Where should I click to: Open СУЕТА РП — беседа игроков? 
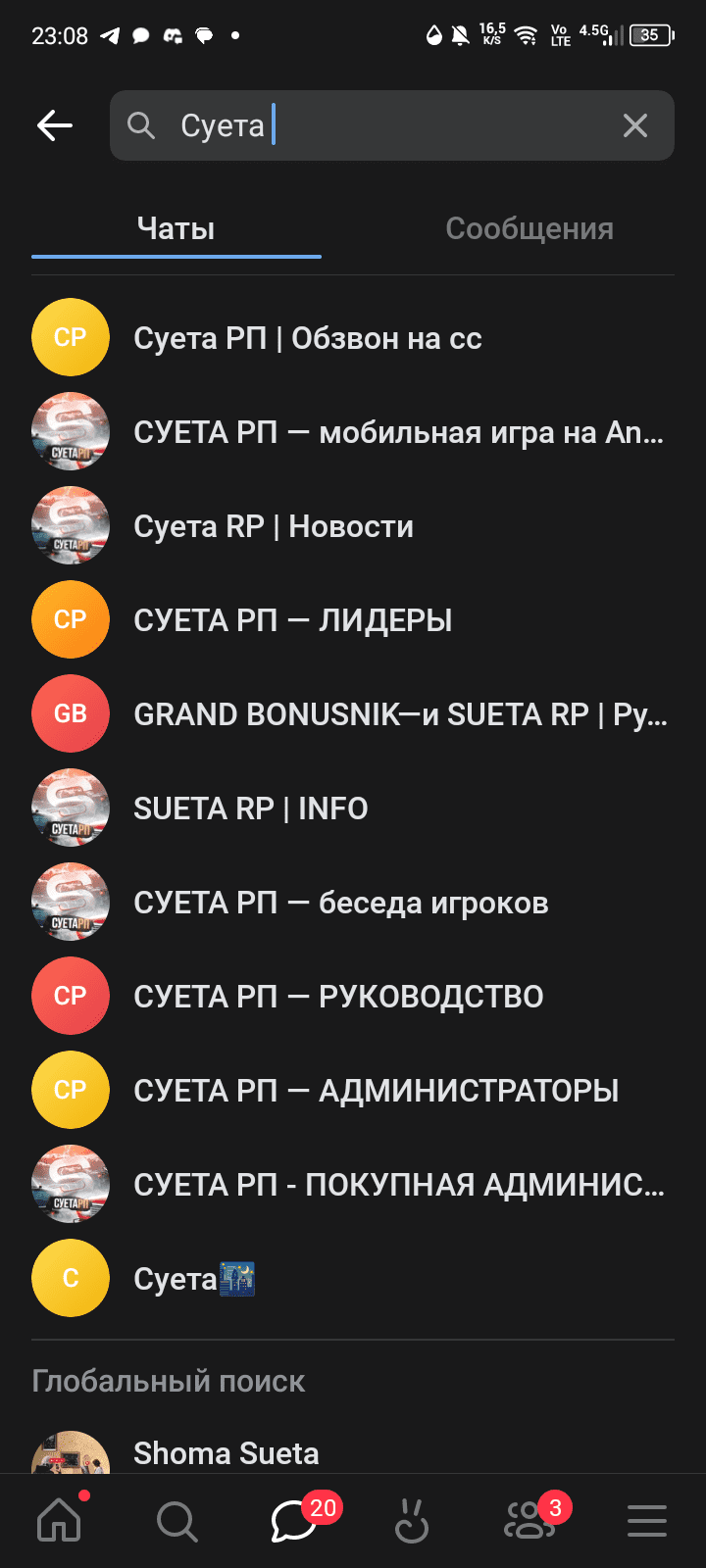353,903
